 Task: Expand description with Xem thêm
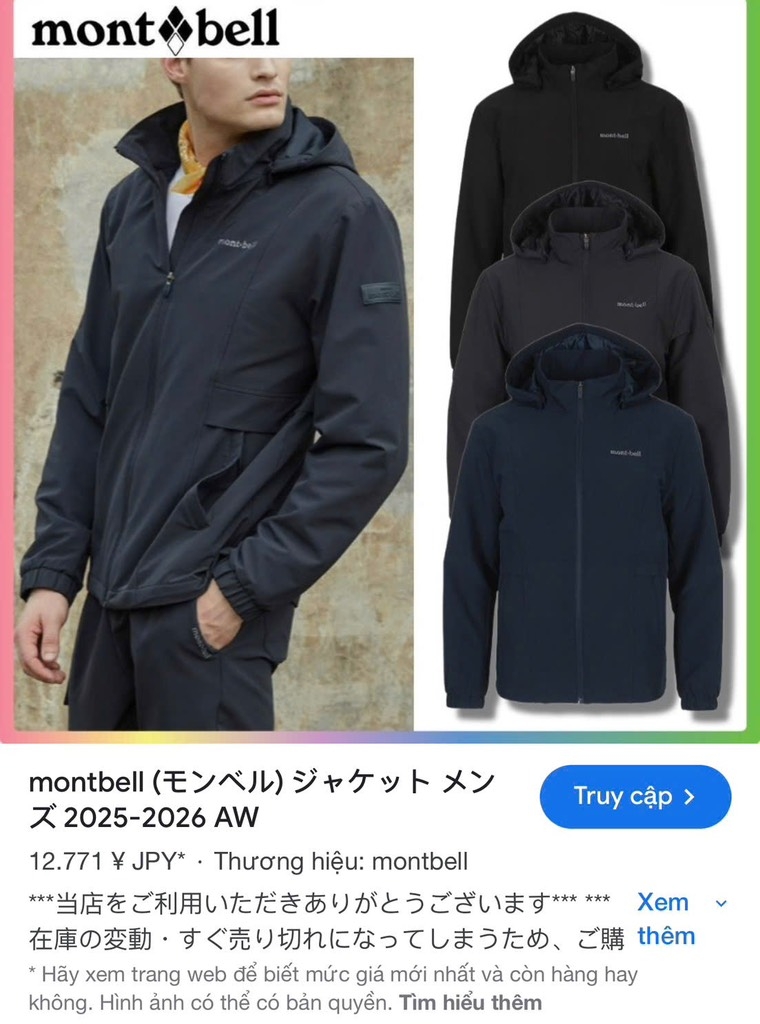coord(666,918)
